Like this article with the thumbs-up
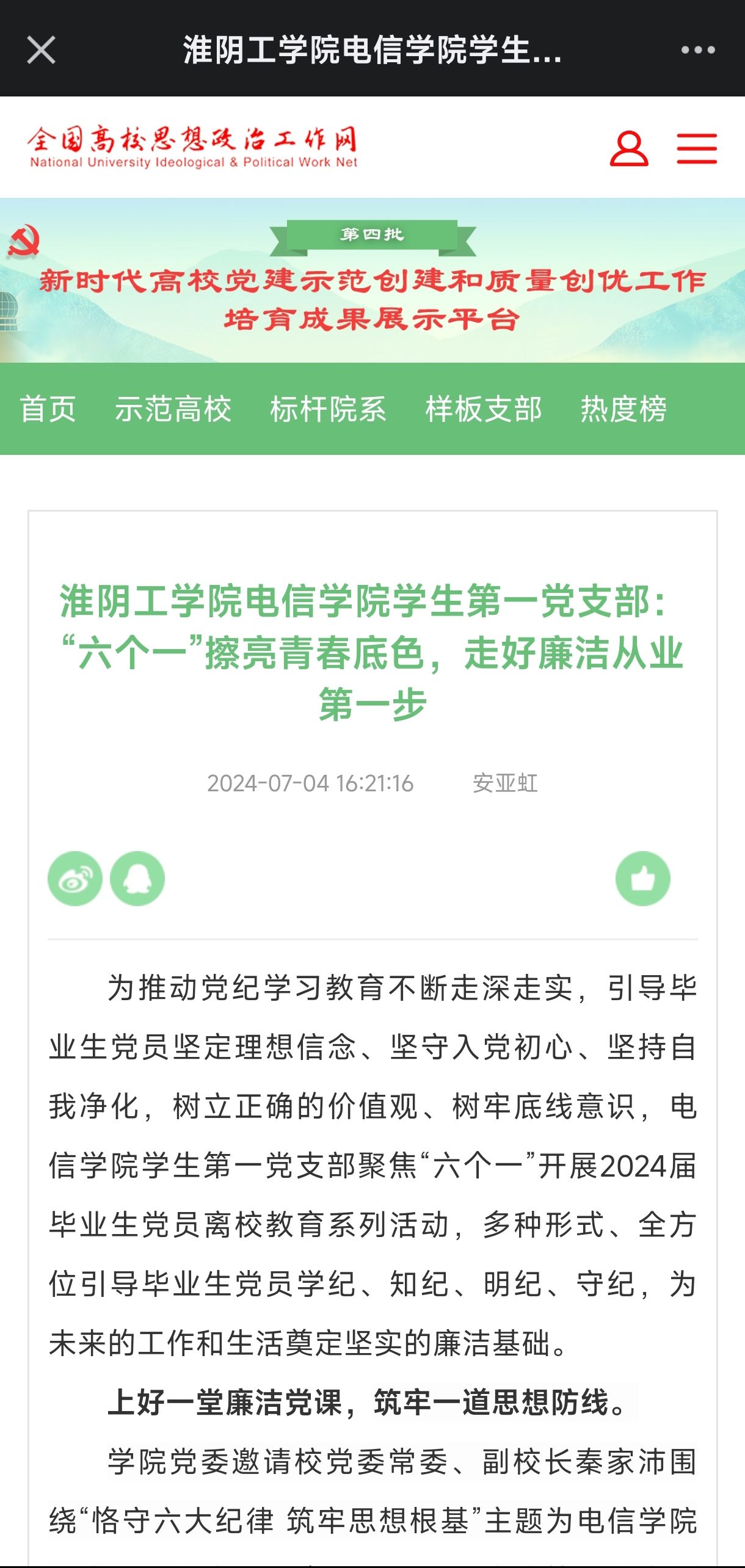The image size is (745, 1568). coord(642,879)
